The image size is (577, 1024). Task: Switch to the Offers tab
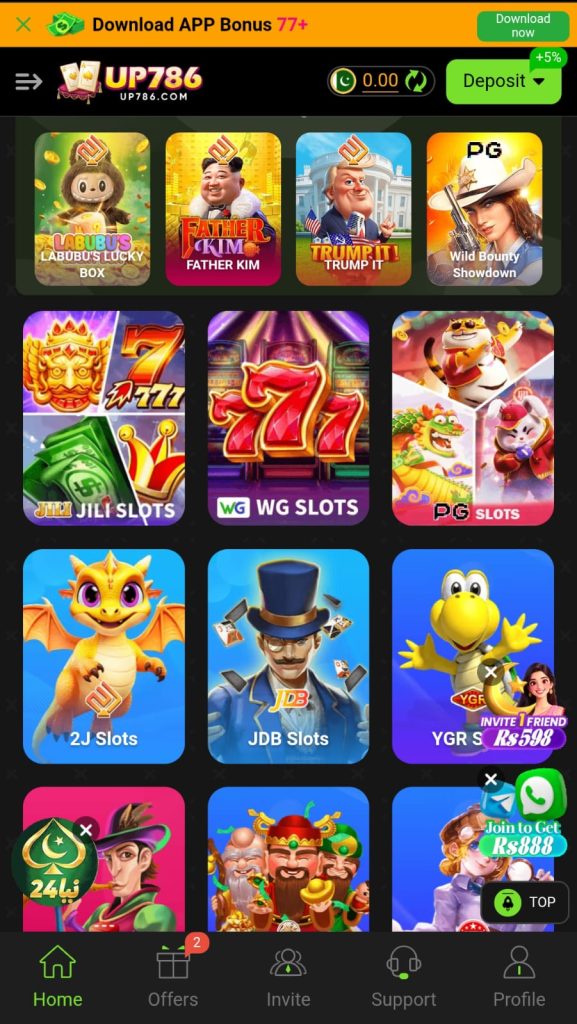[x=173, y=976]
